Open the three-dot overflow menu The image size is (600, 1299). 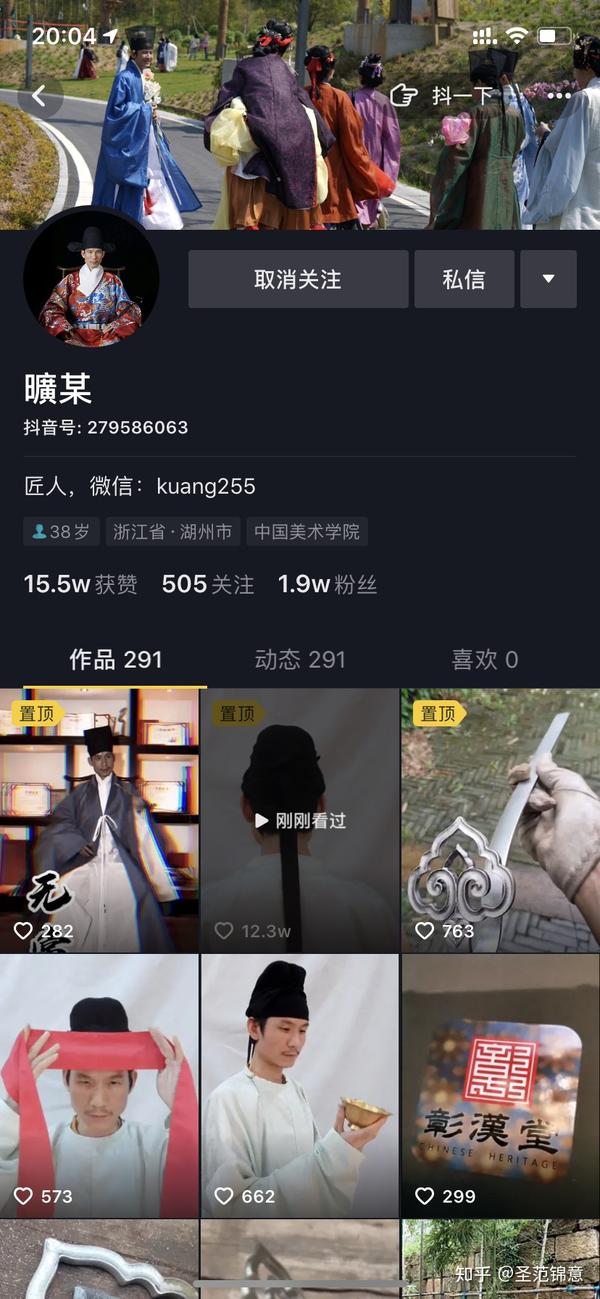click(x=560, y=96)
